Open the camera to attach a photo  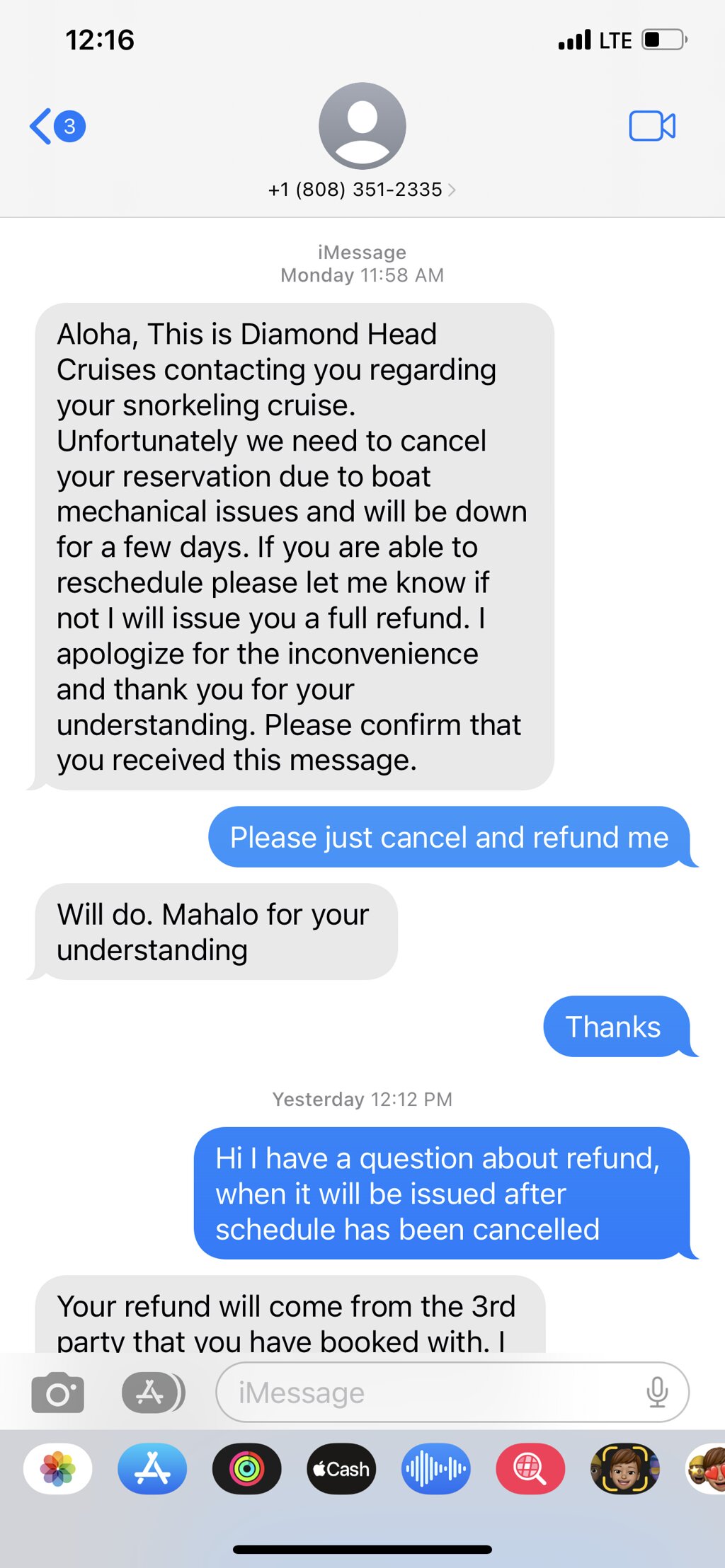(58, 1393)
